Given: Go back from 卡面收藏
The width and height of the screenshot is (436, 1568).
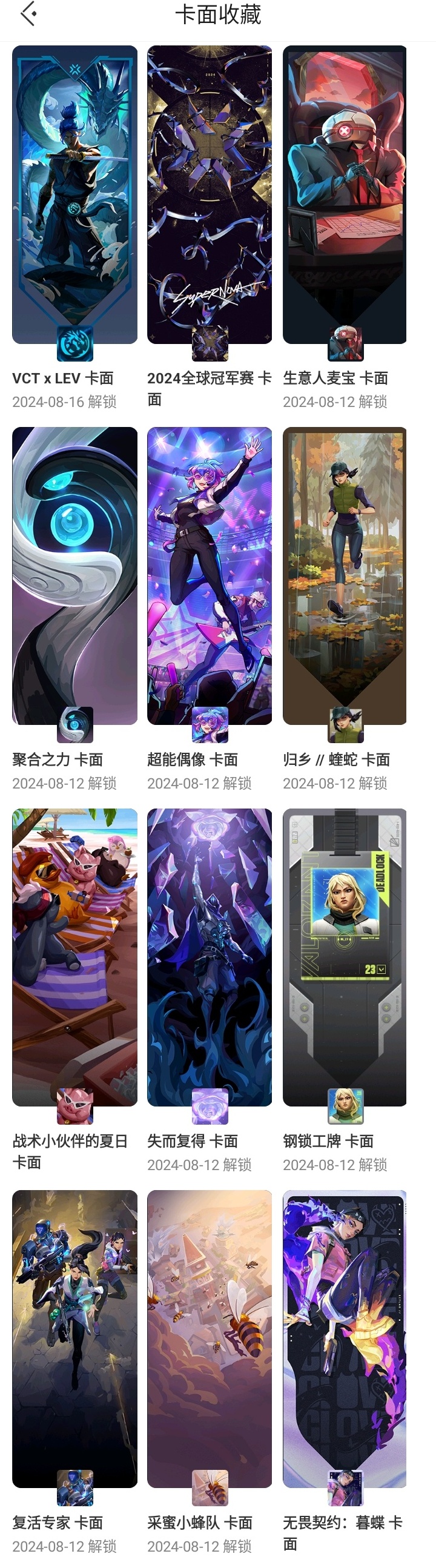Looking at the screenshot, I should click(x=28, y=15).
